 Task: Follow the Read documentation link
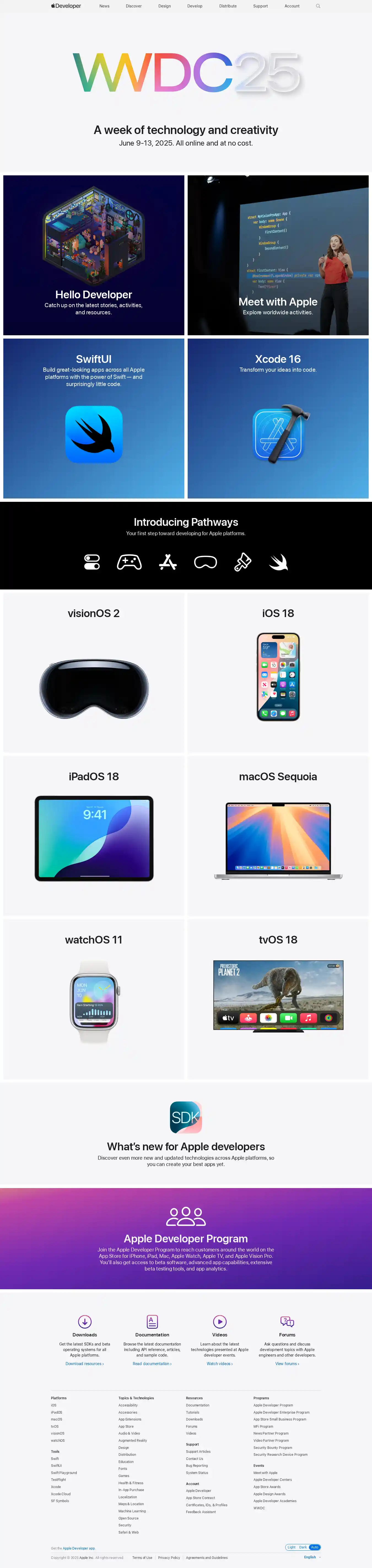(152, 1363)
